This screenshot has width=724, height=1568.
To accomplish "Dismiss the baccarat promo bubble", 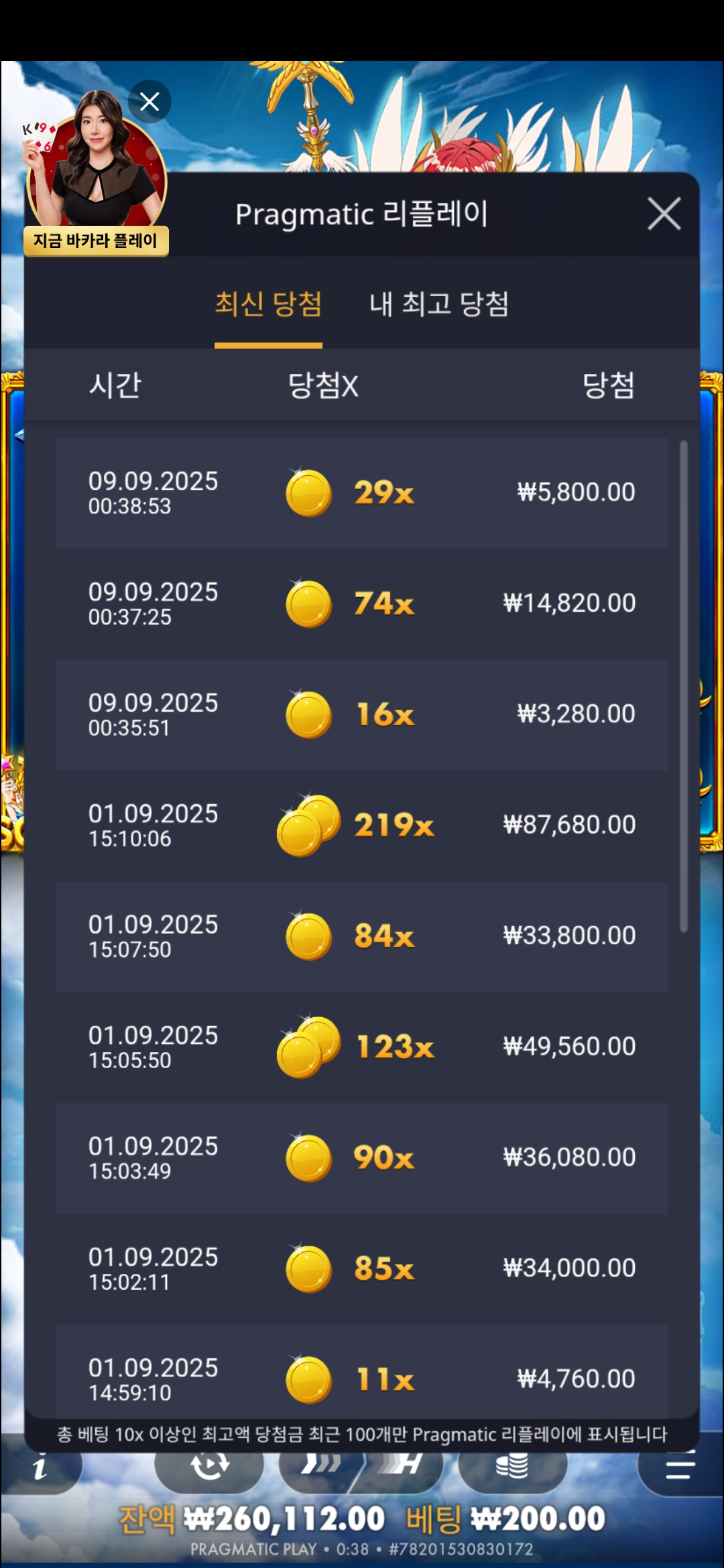I will click(149, 101).
